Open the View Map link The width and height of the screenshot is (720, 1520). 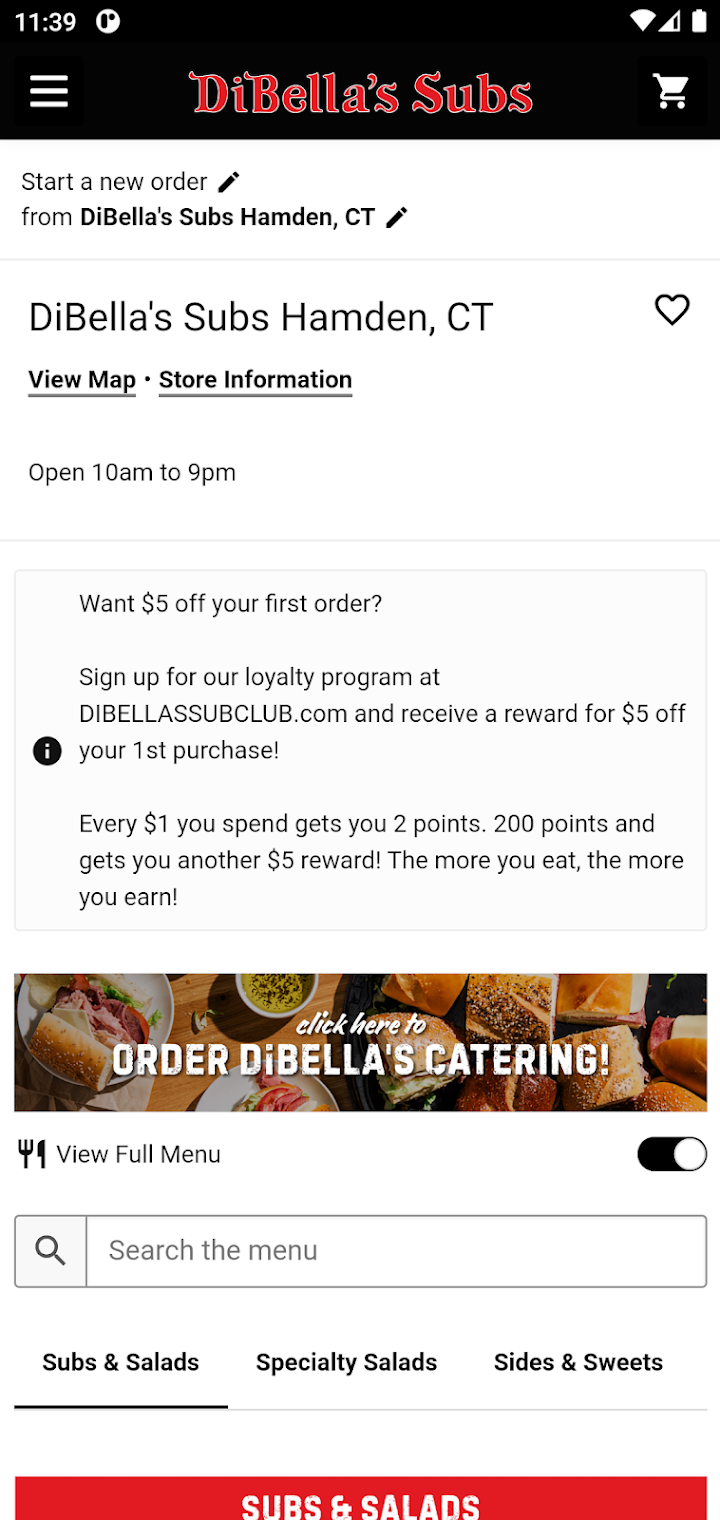click(x=82, y=380)
